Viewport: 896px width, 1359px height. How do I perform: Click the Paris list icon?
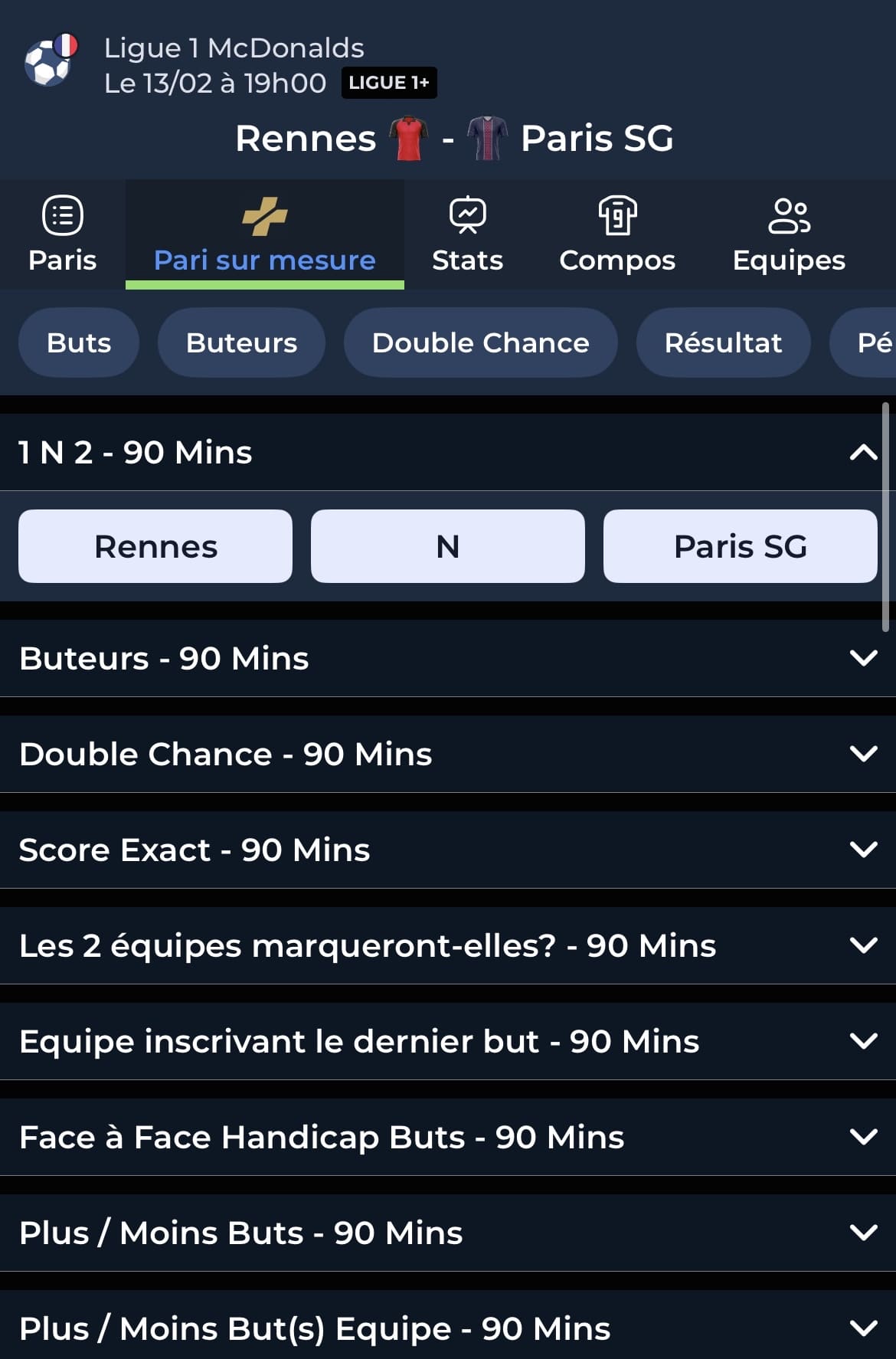62,215
